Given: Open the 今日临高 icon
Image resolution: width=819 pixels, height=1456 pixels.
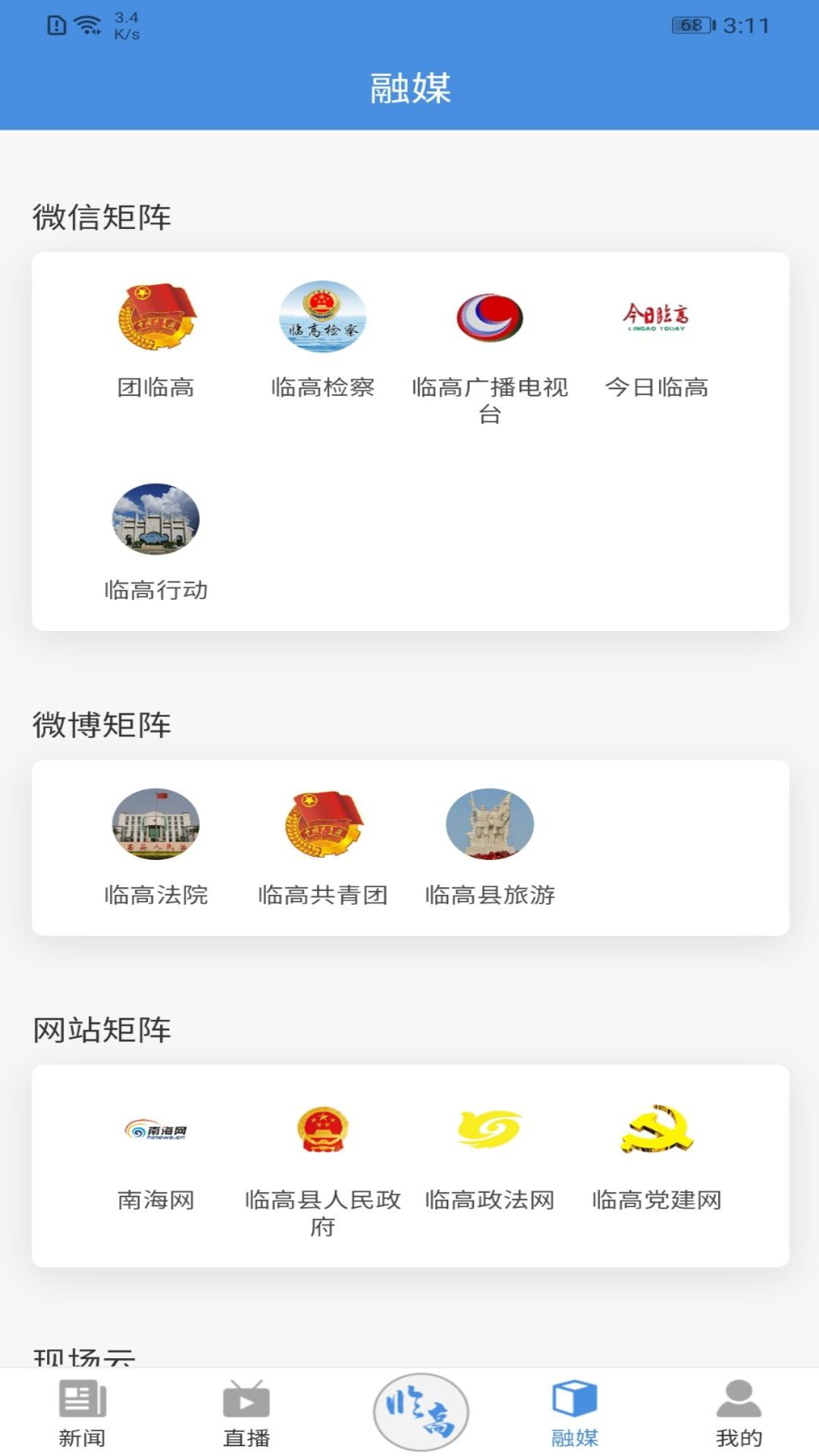Looking at the screenshot, I should pyautogui.click(x=658, y=318).
